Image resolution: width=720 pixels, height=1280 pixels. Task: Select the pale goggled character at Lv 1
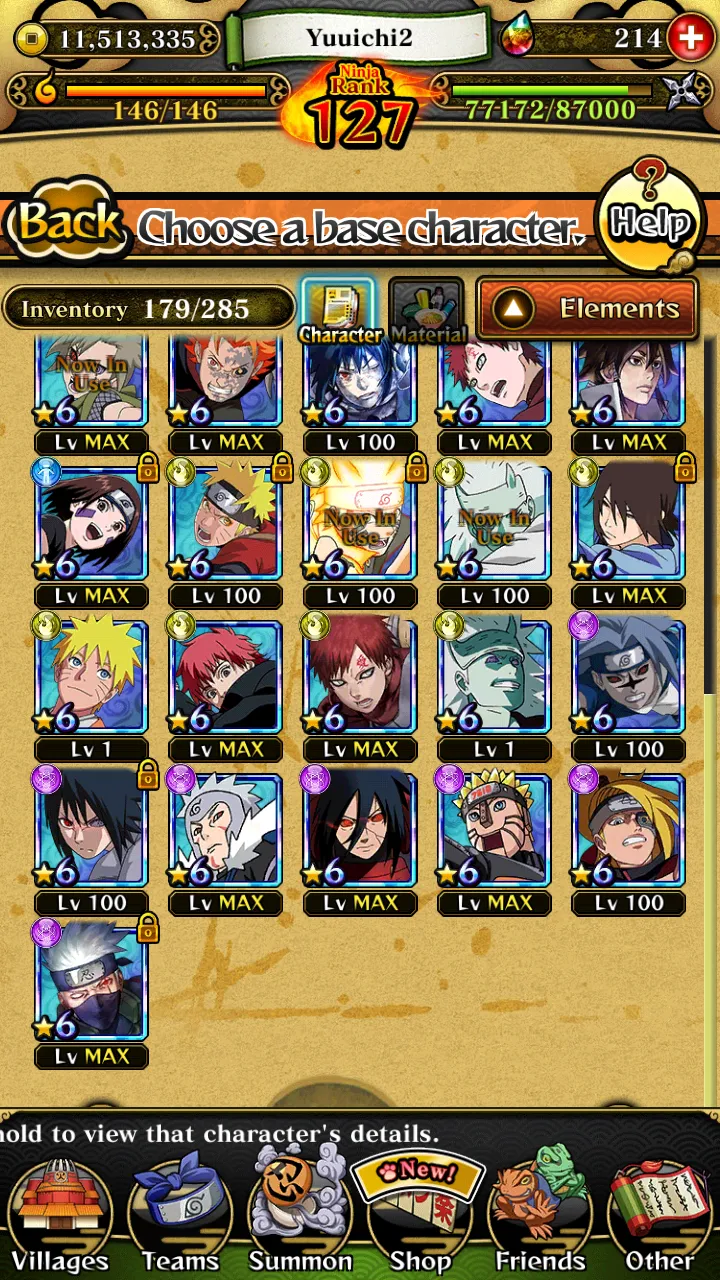coord(495,676)
